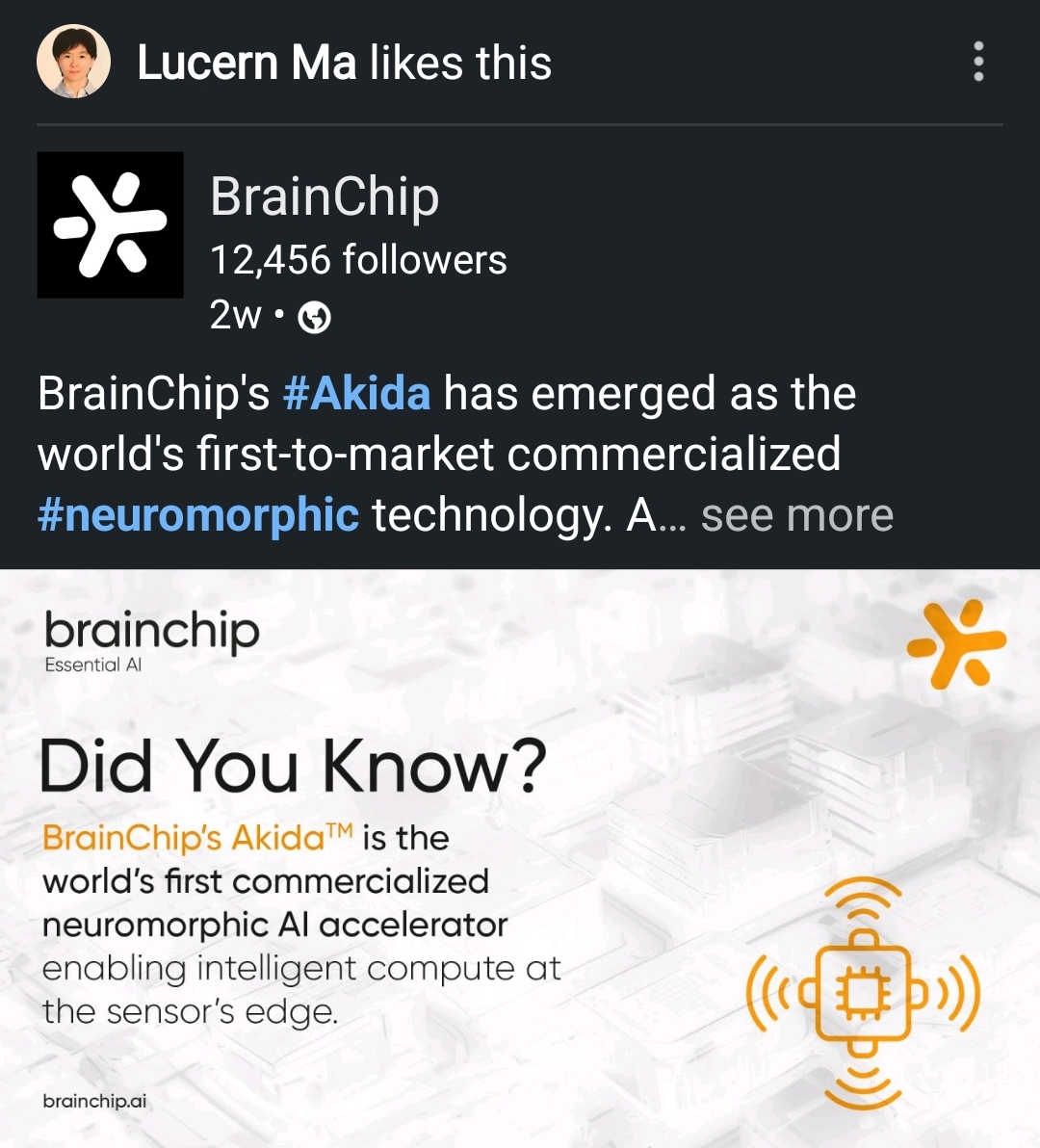
Task: Open BrainChip's company logo
Action: [x=110, y=224]
